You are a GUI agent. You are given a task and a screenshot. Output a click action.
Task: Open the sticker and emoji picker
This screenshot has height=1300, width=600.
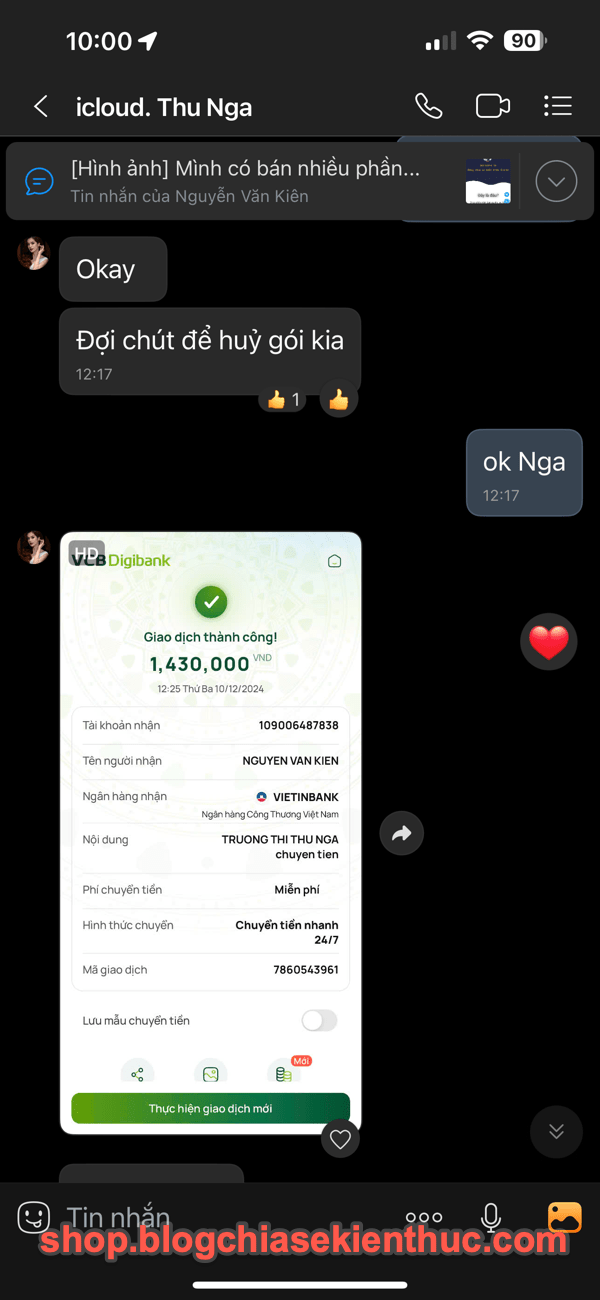tap(34, 1217)
